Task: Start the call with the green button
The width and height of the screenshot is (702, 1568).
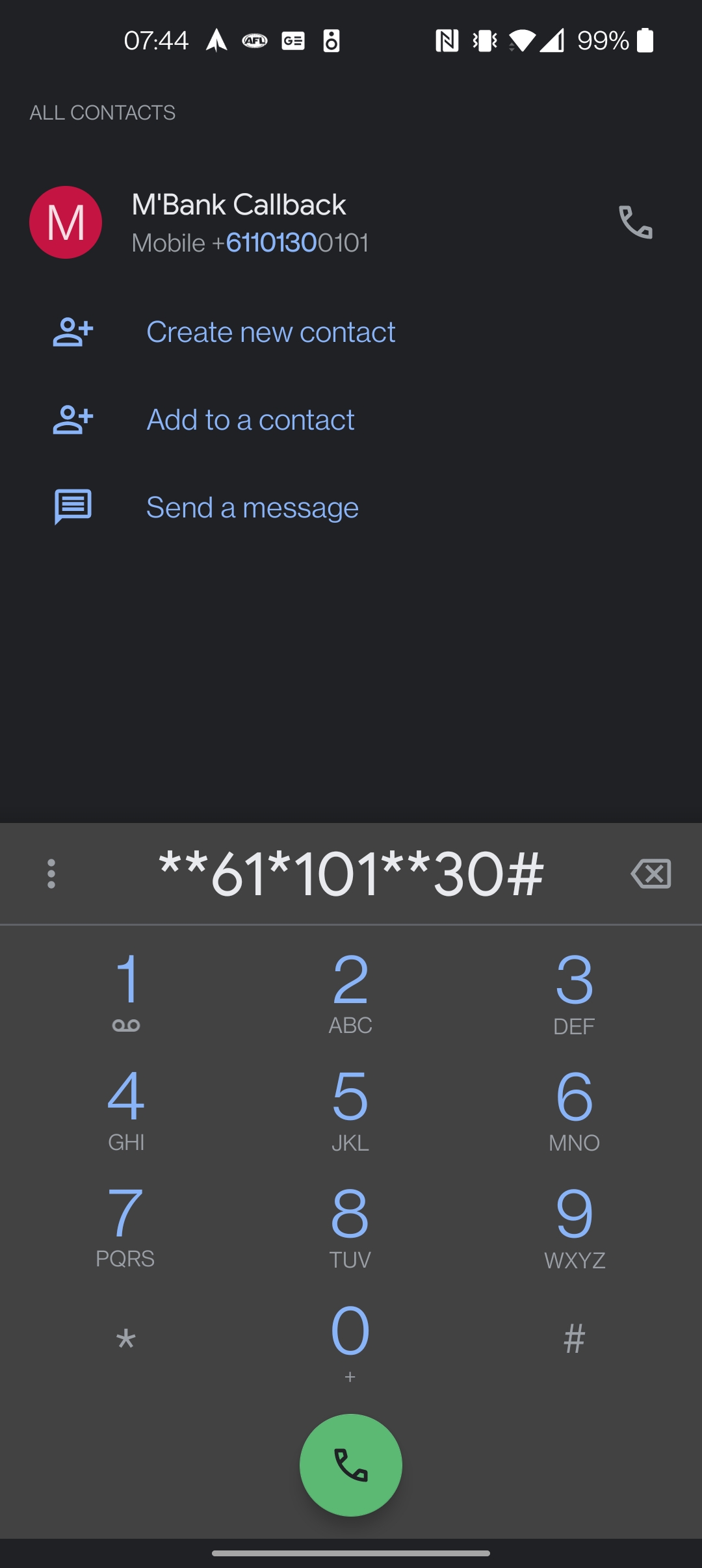Action: point(351,1465)
